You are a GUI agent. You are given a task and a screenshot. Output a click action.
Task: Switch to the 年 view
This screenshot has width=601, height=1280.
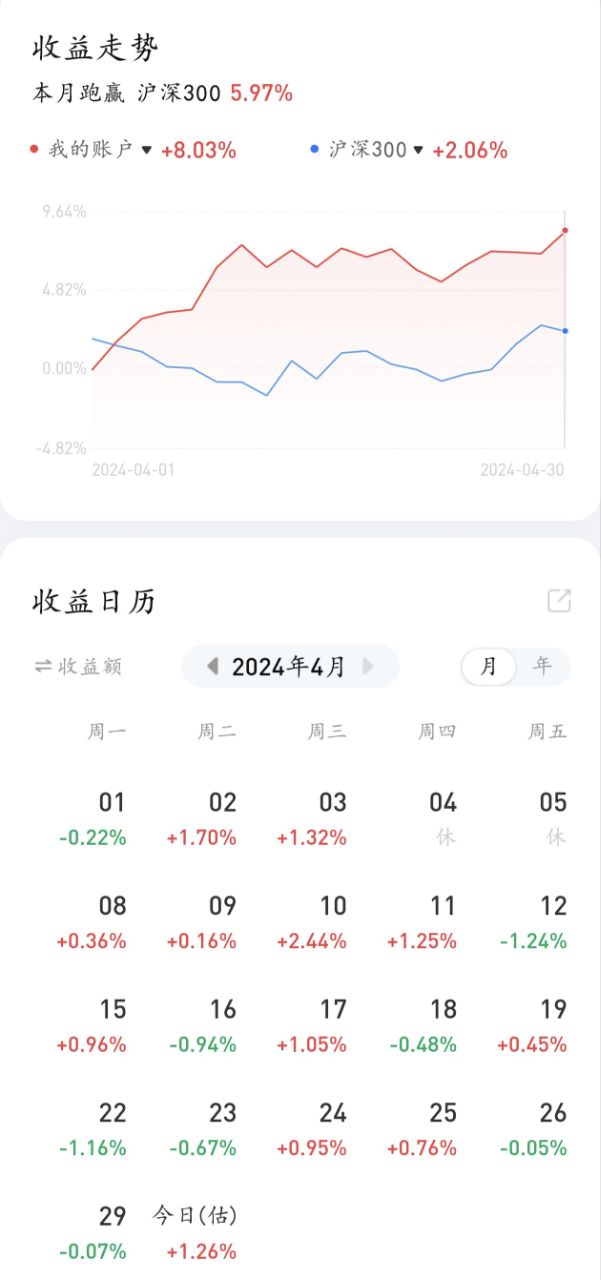tap(542, 666)
